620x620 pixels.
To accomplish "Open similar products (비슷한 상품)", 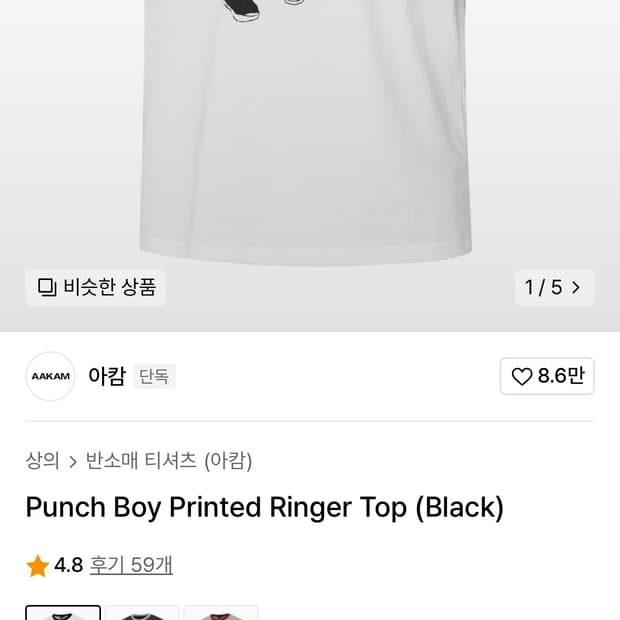I will [x=96, y=288].
